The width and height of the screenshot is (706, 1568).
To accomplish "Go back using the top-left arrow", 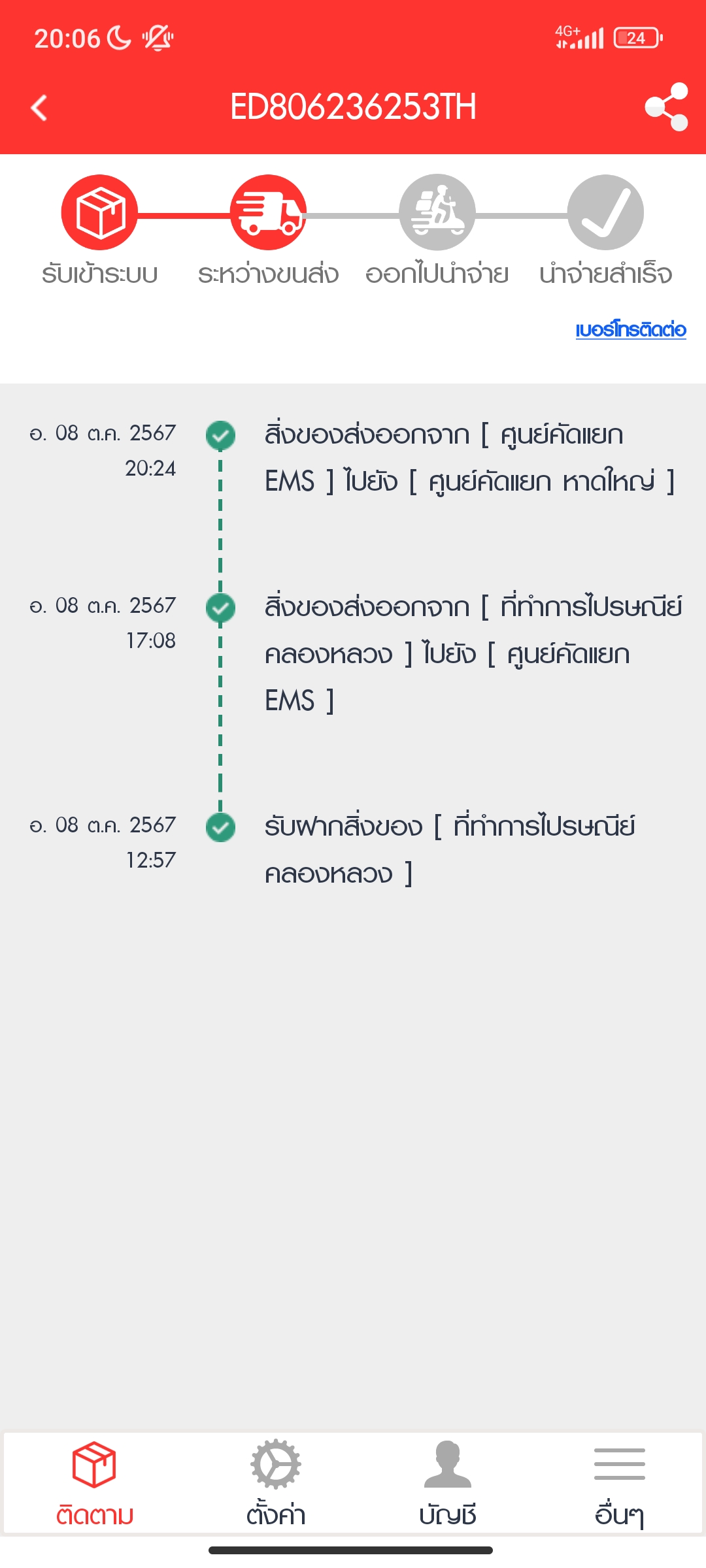I will [x=39, y=108].
